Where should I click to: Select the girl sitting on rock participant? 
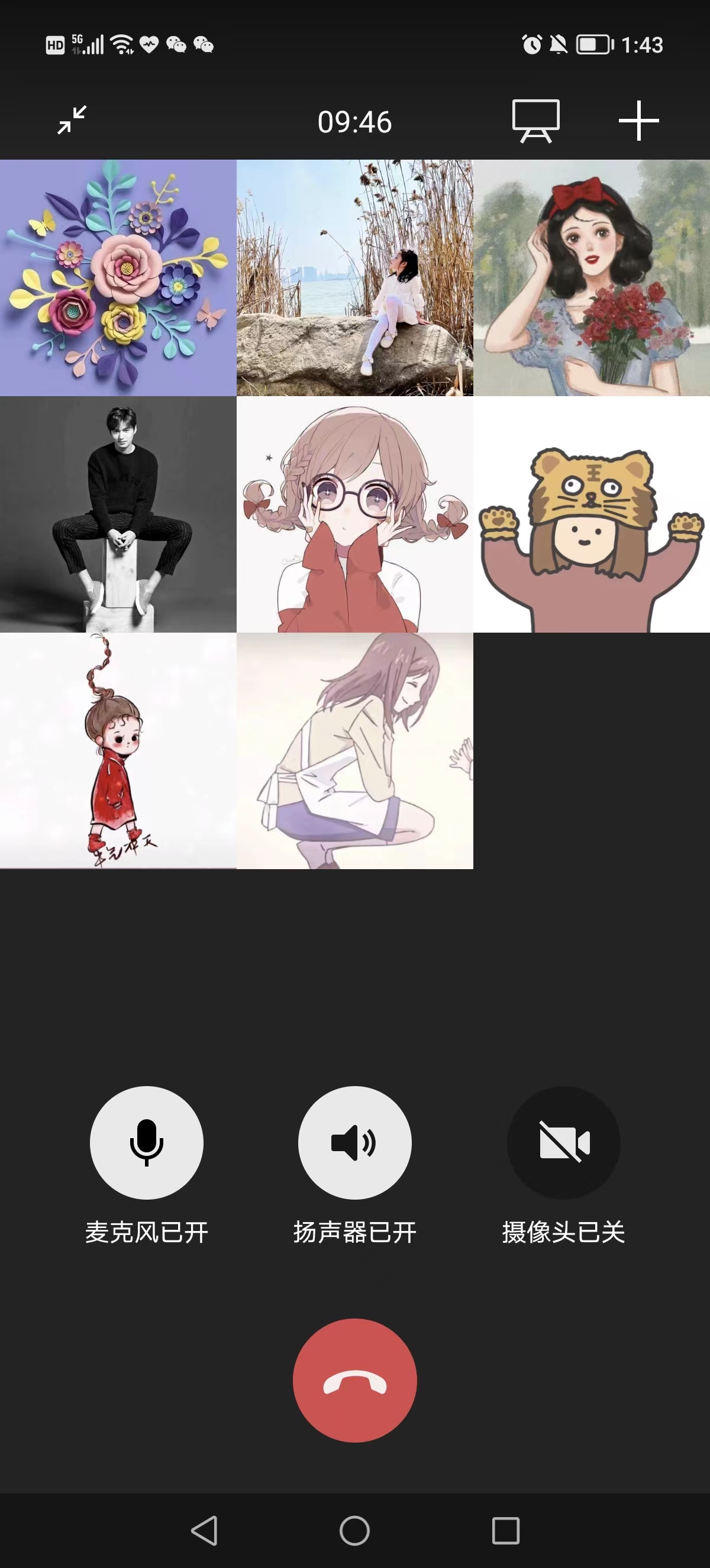tap(354, 277)
